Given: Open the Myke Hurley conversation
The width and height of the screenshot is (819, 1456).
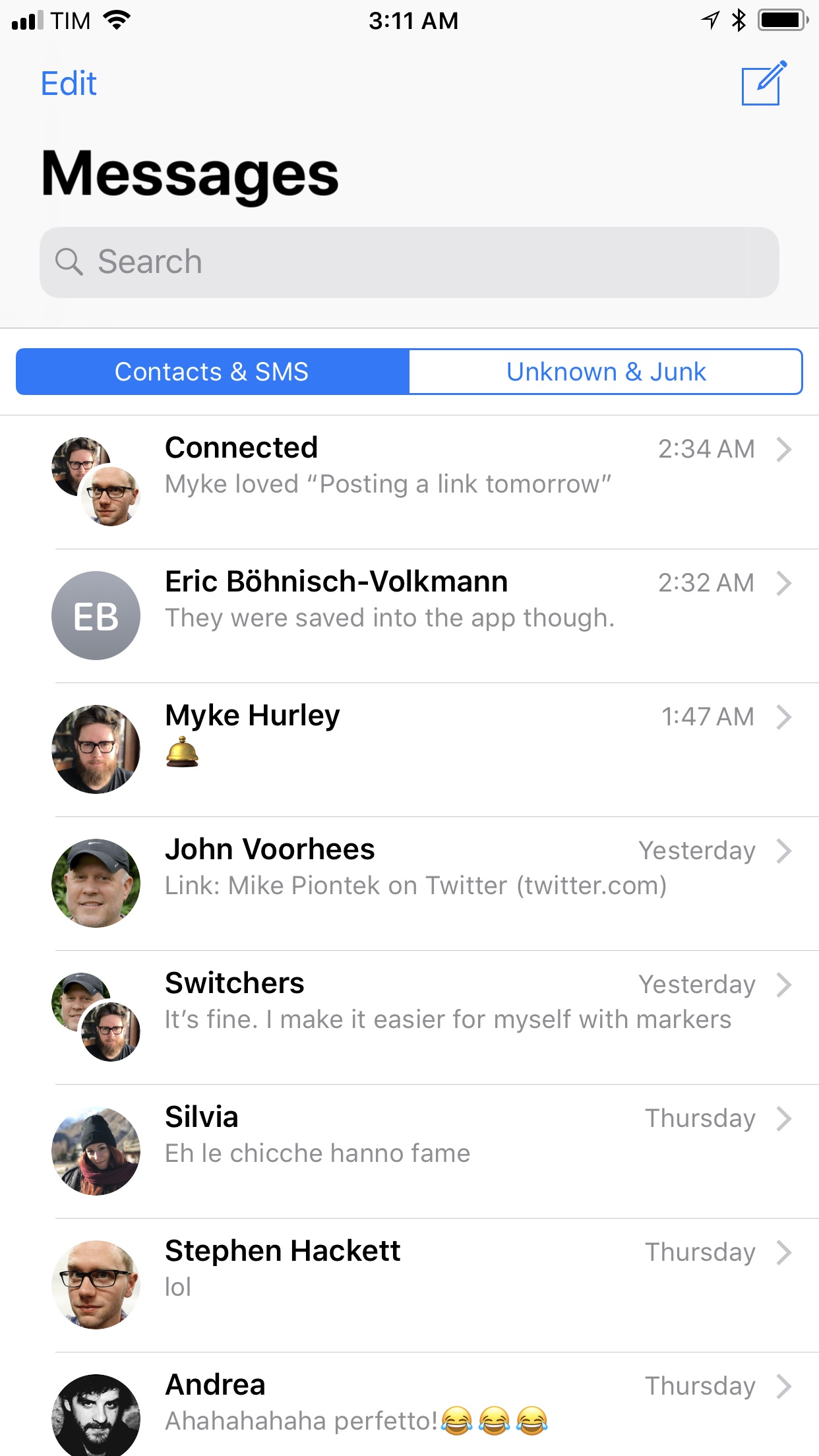Looking at the screenshot, I should click(409, 750).
